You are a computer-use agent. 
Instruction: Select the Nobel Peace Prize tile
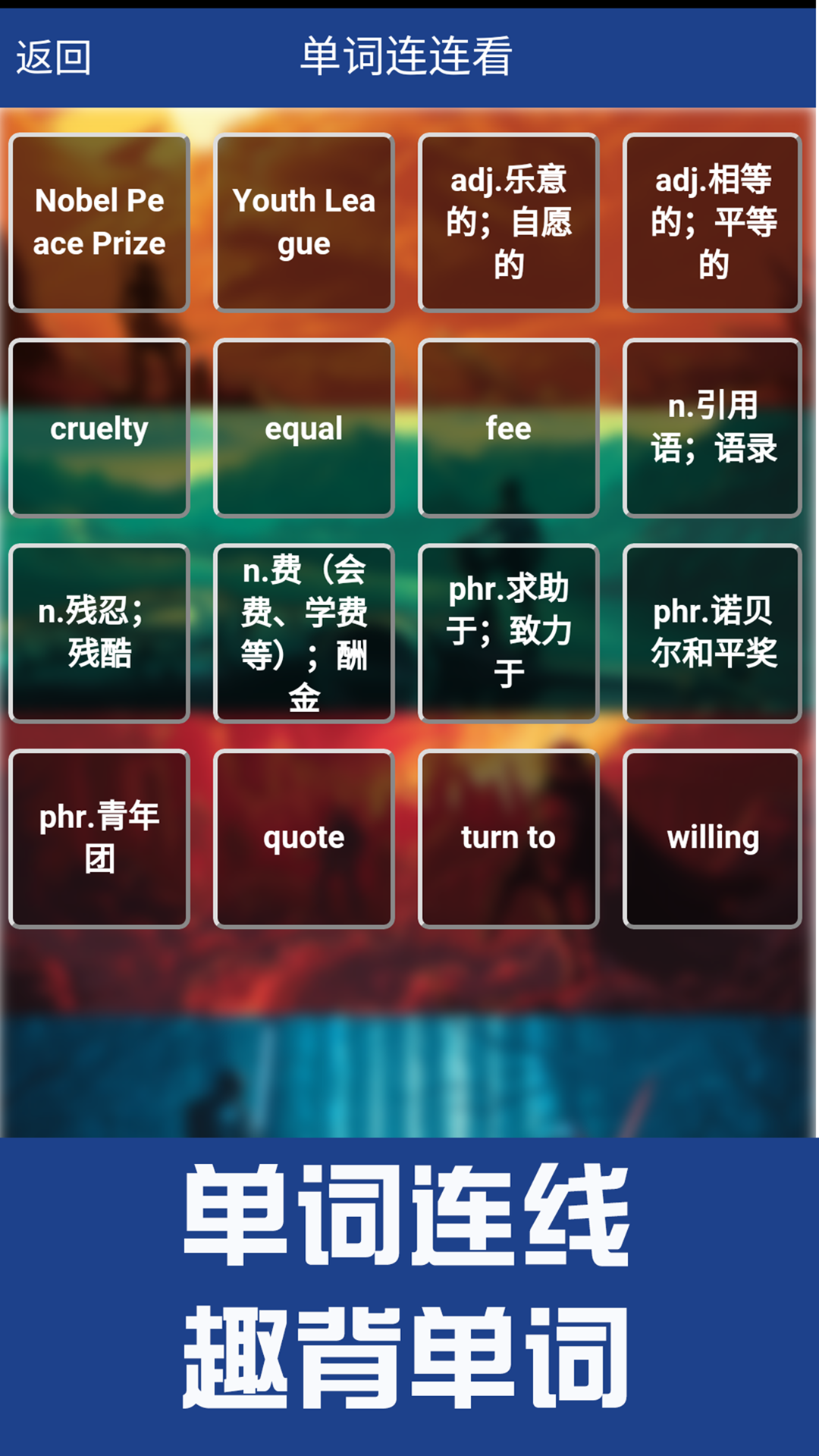coord(99,222)
